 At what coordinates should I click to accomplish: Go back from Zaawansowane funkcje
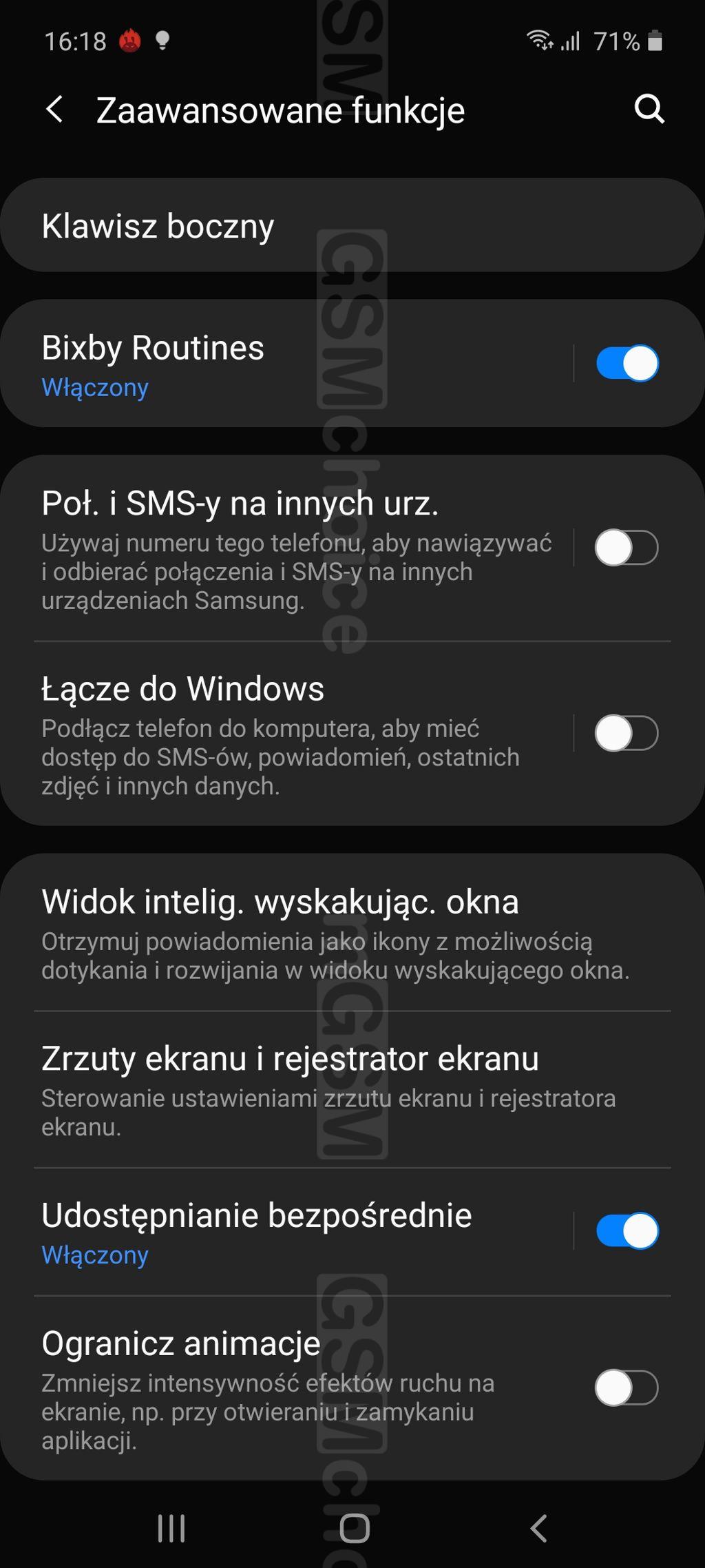[54, 110]
